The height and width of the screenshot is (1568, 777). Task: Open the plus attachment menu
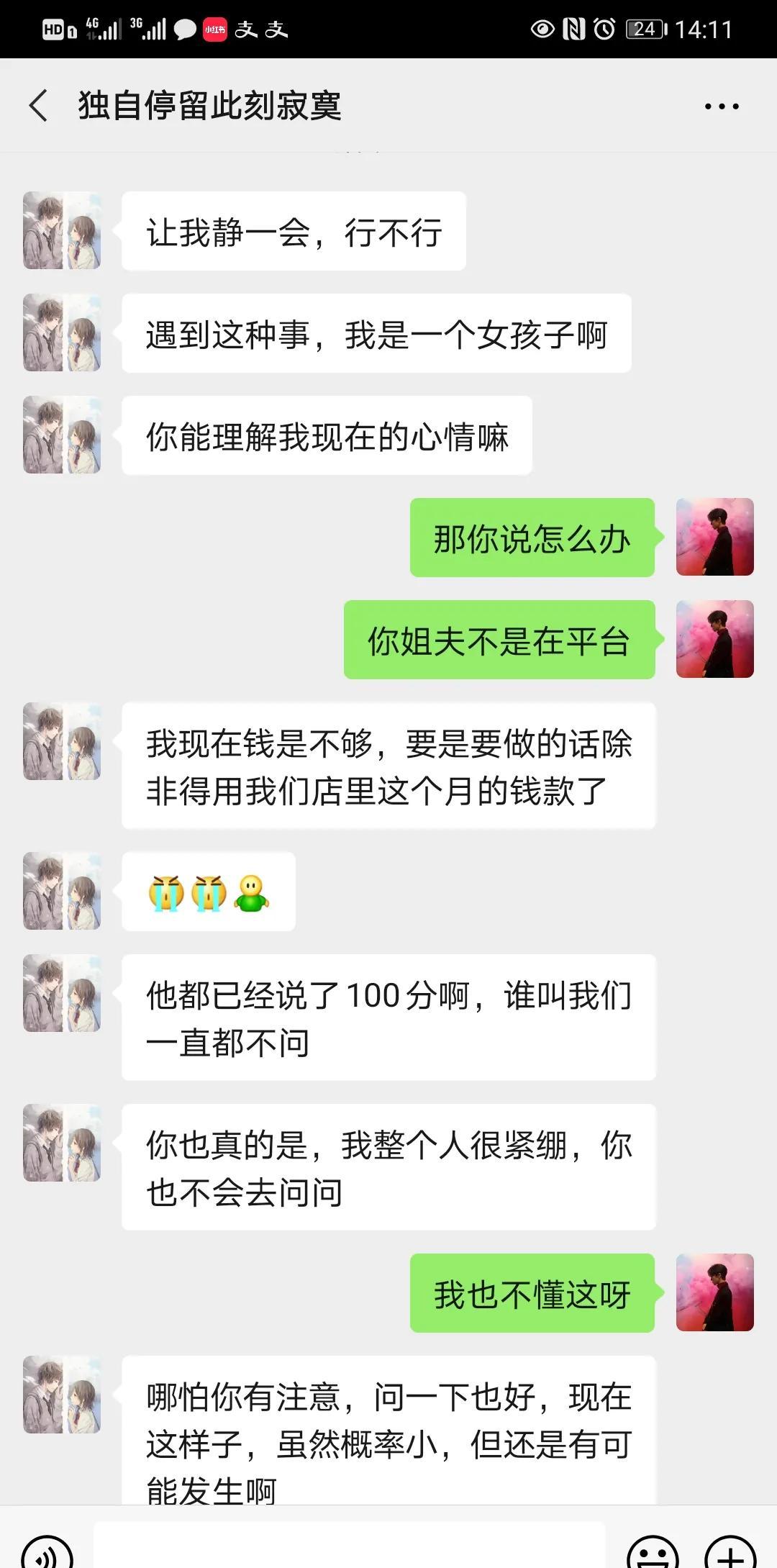(730, 1554)
